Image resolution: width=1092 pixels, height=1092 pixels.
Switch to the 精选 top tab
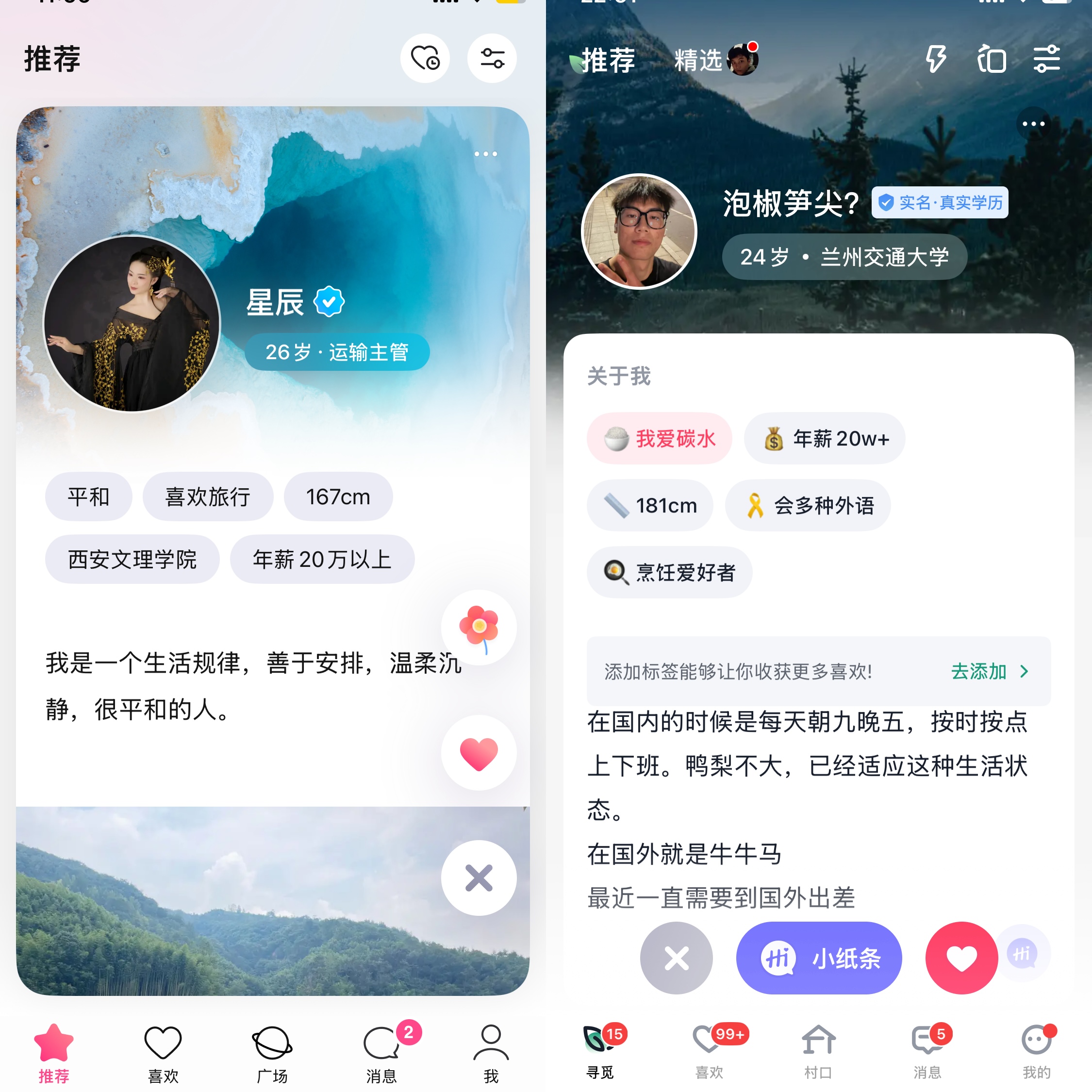[x=698, y=60]
